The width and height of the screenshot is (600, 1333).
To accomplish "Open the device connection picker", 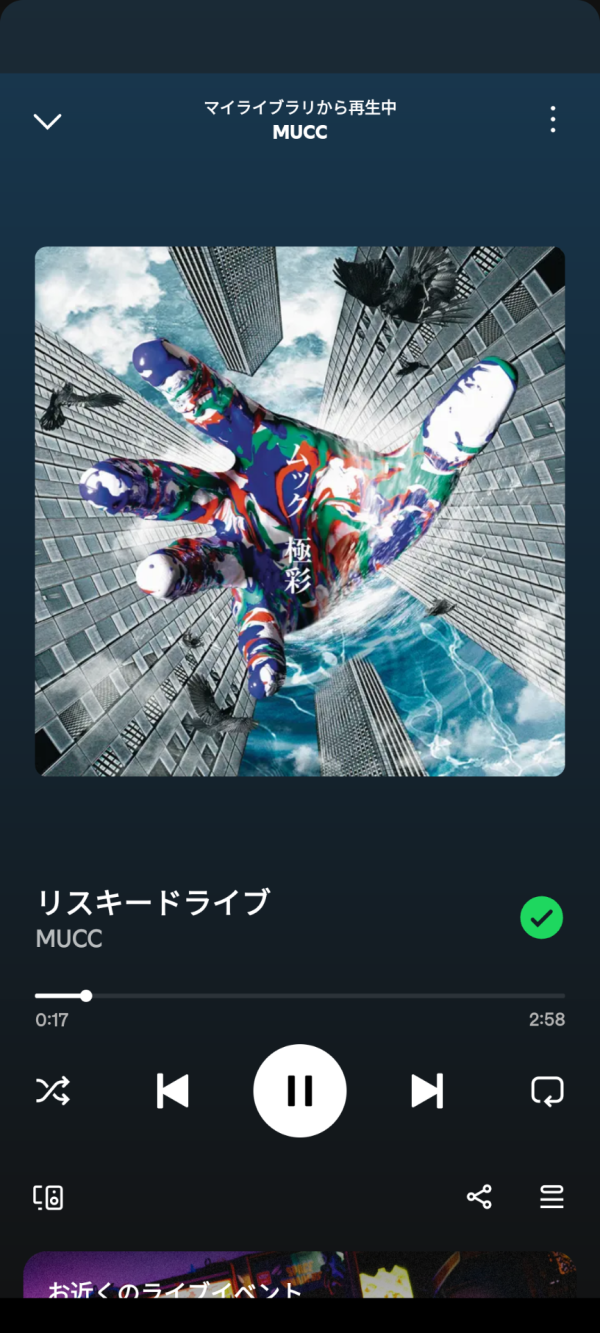I will pos(48,1197).
